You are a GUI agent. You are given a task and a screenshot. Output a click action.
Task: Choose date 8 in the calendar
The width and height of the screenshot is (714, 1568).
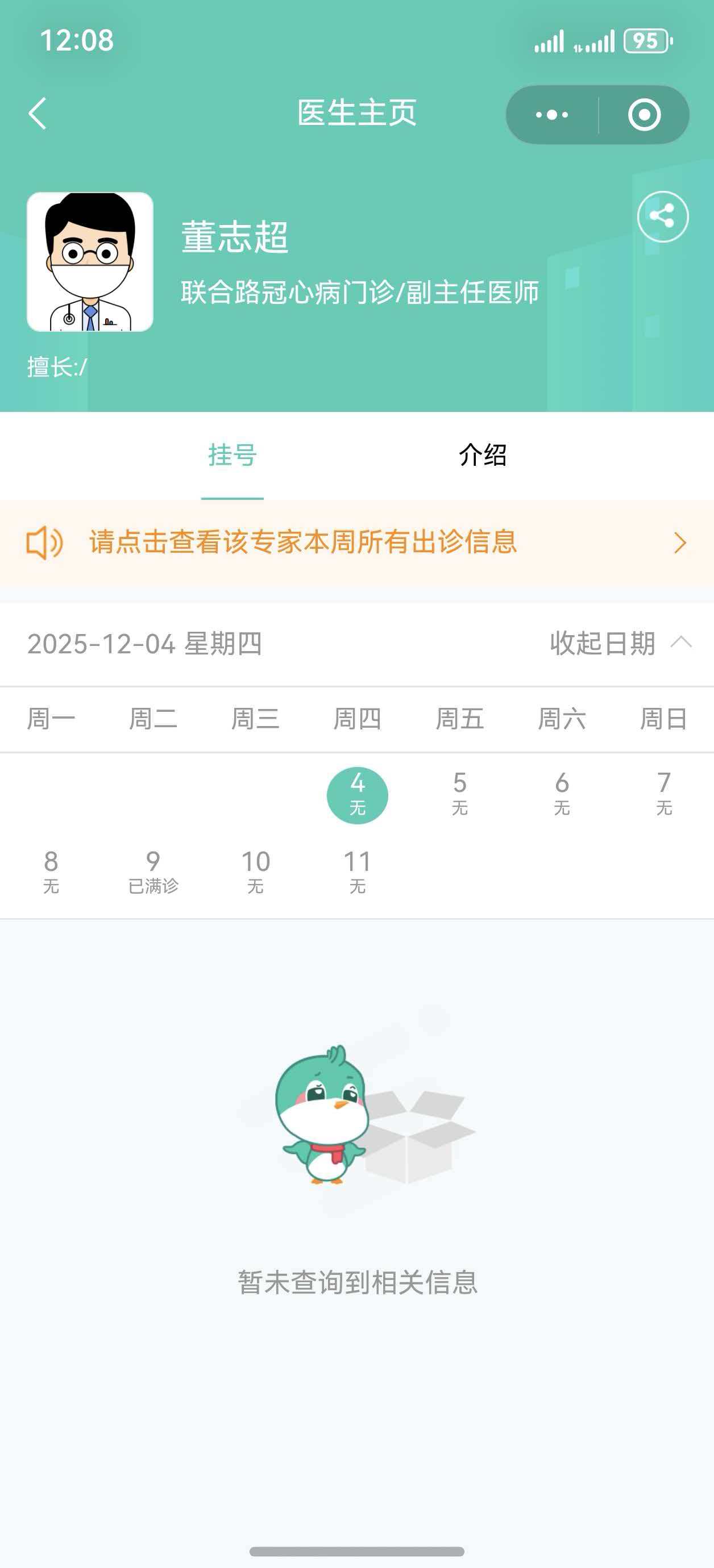click(x=51, y=871)
